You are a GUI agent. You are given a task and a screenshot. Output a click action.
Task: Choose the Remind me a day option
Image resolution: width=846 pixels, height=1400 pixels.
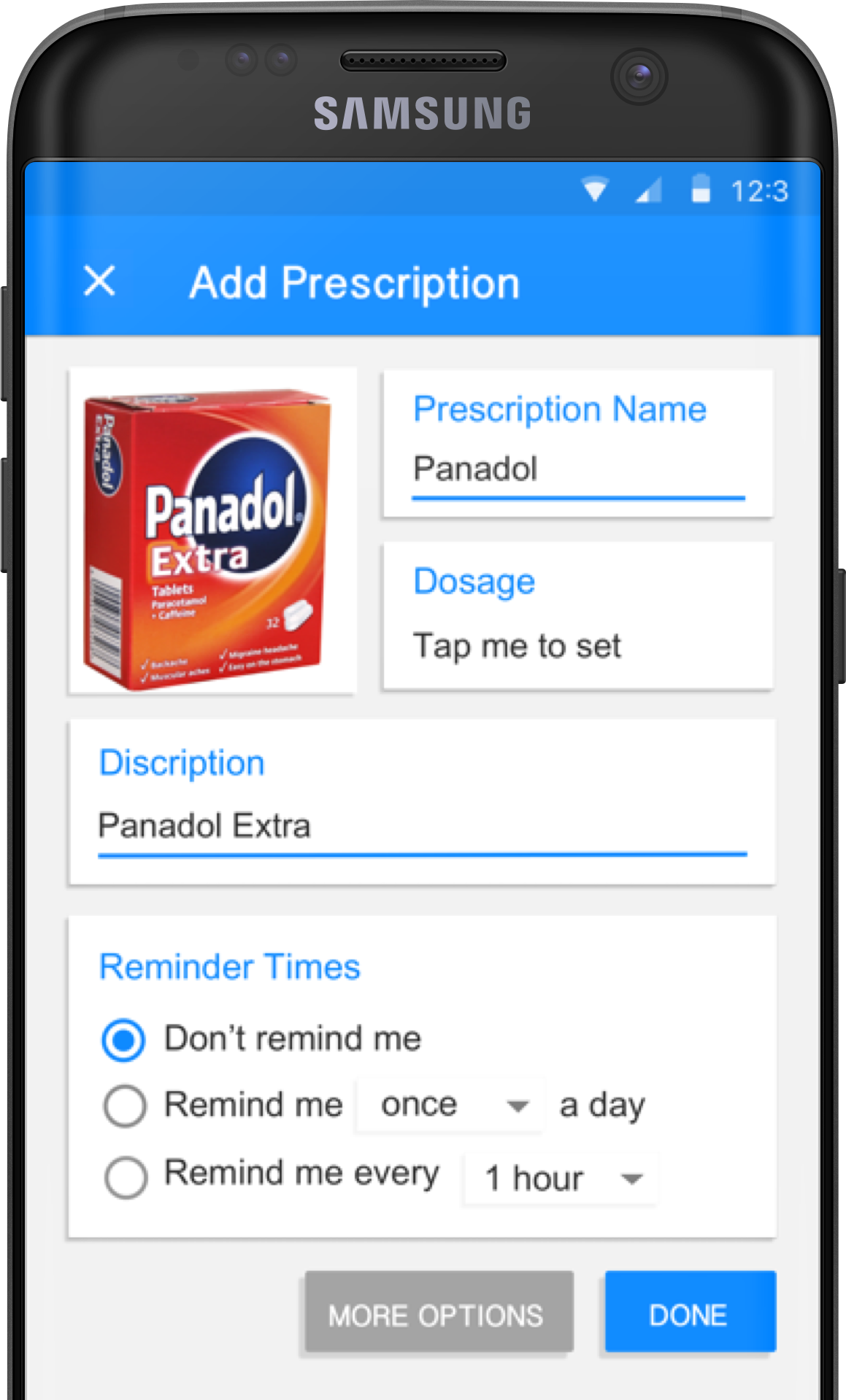click(x=125, y=1105)
